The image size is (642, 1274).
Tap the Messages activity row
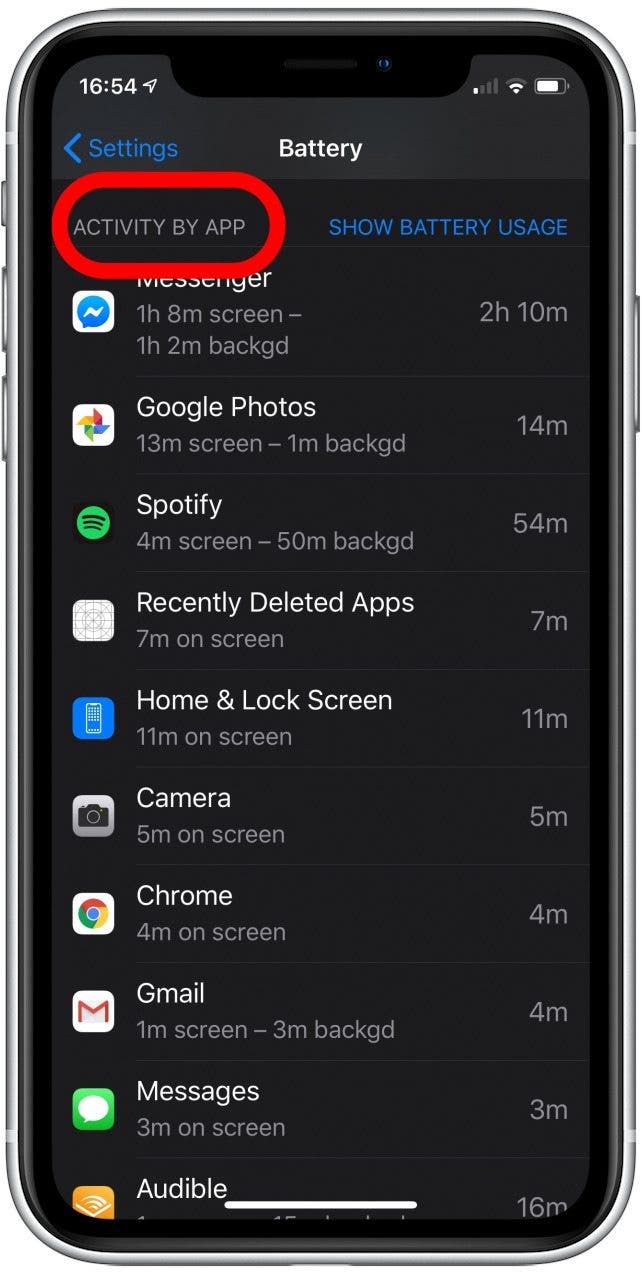coord(320,1109)
